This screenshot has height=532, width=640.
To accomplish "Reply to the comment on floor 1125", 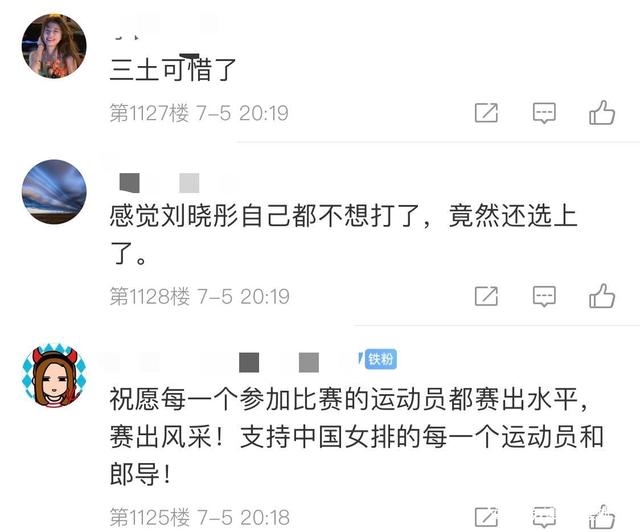I will 544,519.
